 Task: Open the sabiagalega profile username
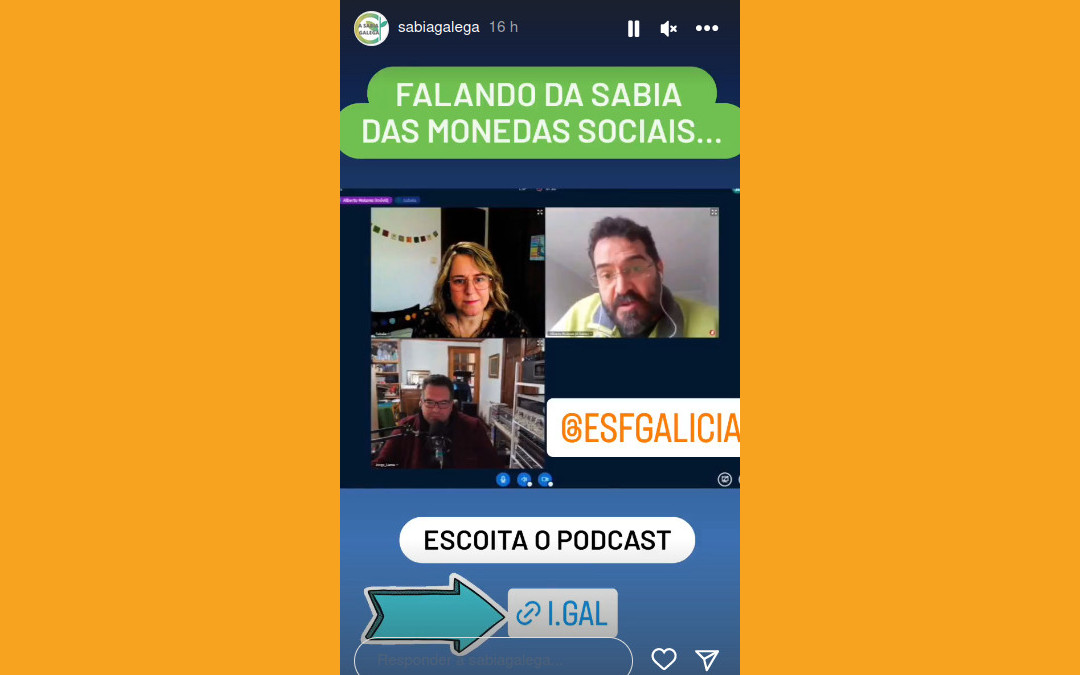(x=437, y=28)
